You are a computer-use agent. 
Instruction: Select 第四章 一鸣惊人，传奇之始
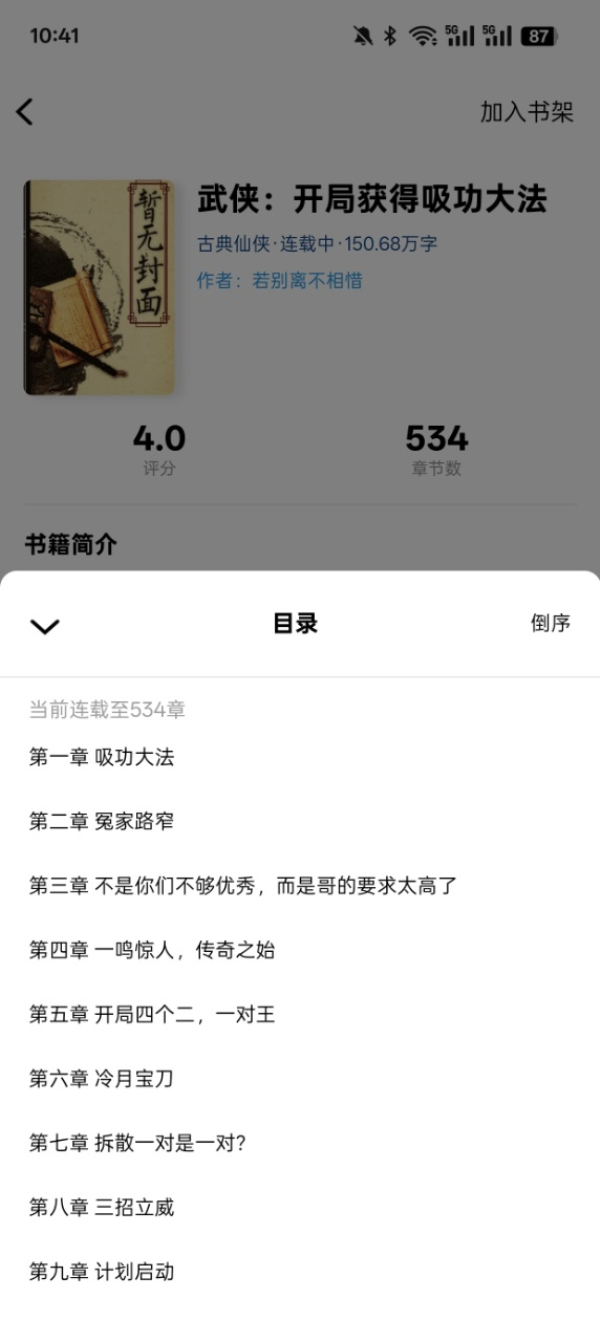coord(300,950)
